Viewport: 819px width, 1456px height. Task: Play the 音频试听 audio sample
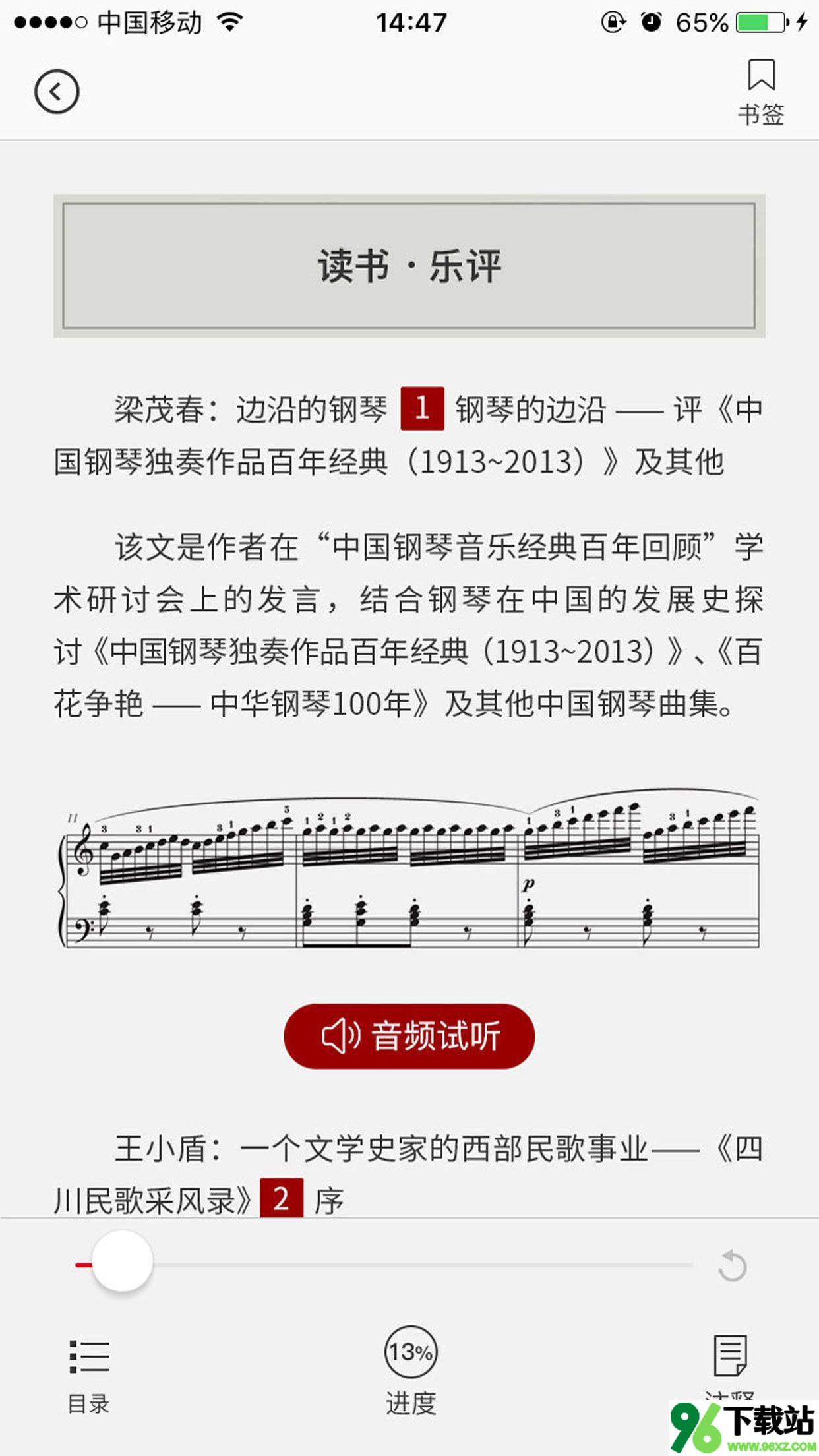(409, 1036)
